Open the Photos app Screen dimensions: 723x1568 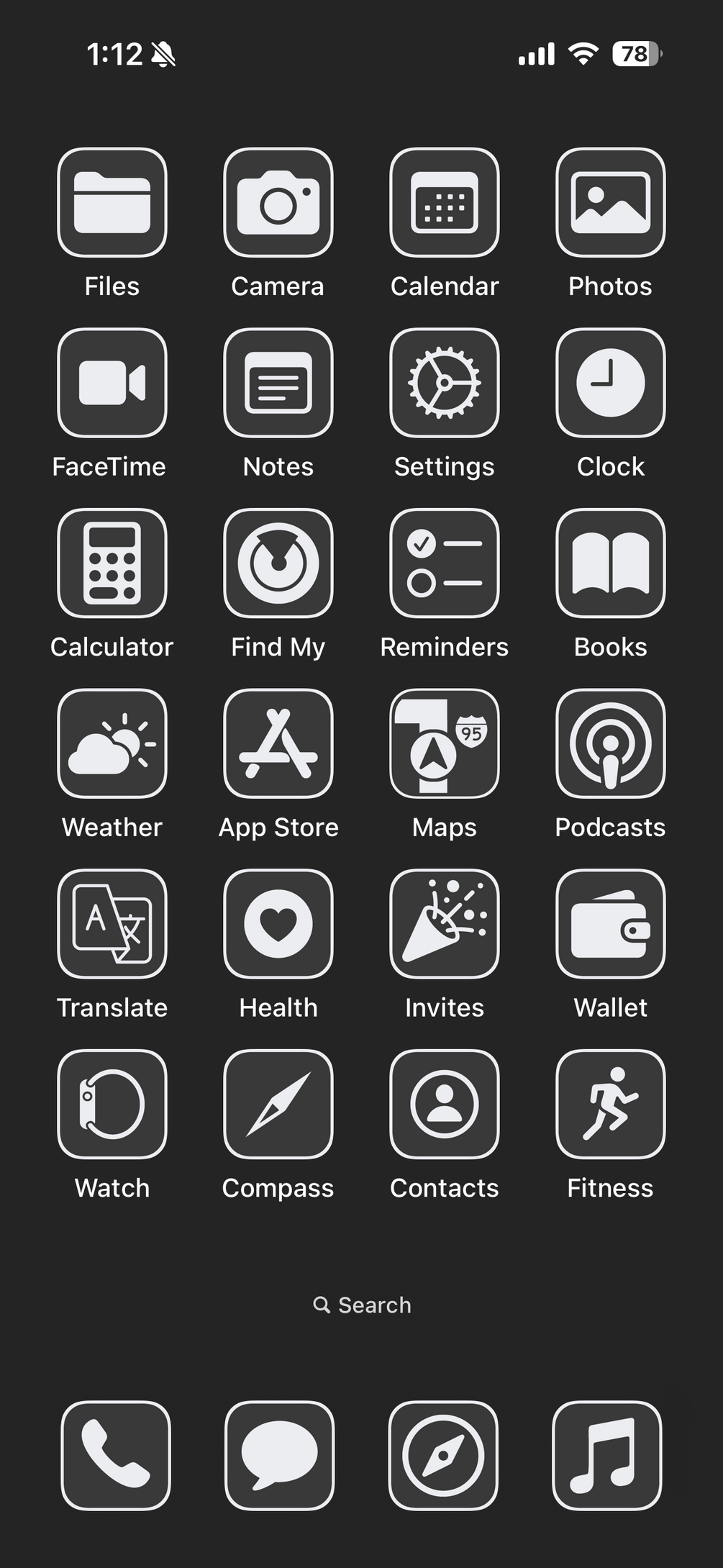tap(611, 202)
